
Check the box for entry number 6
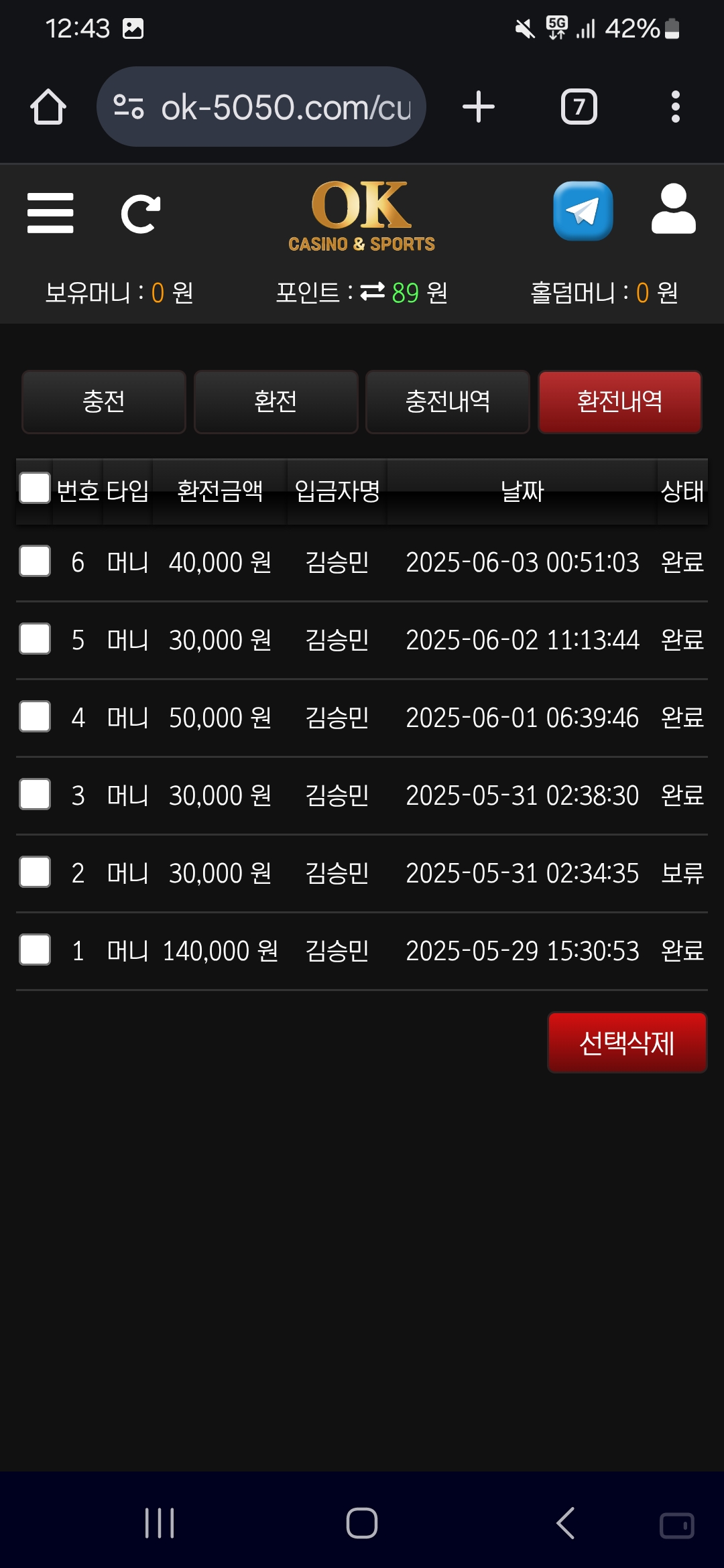[35, 561]
